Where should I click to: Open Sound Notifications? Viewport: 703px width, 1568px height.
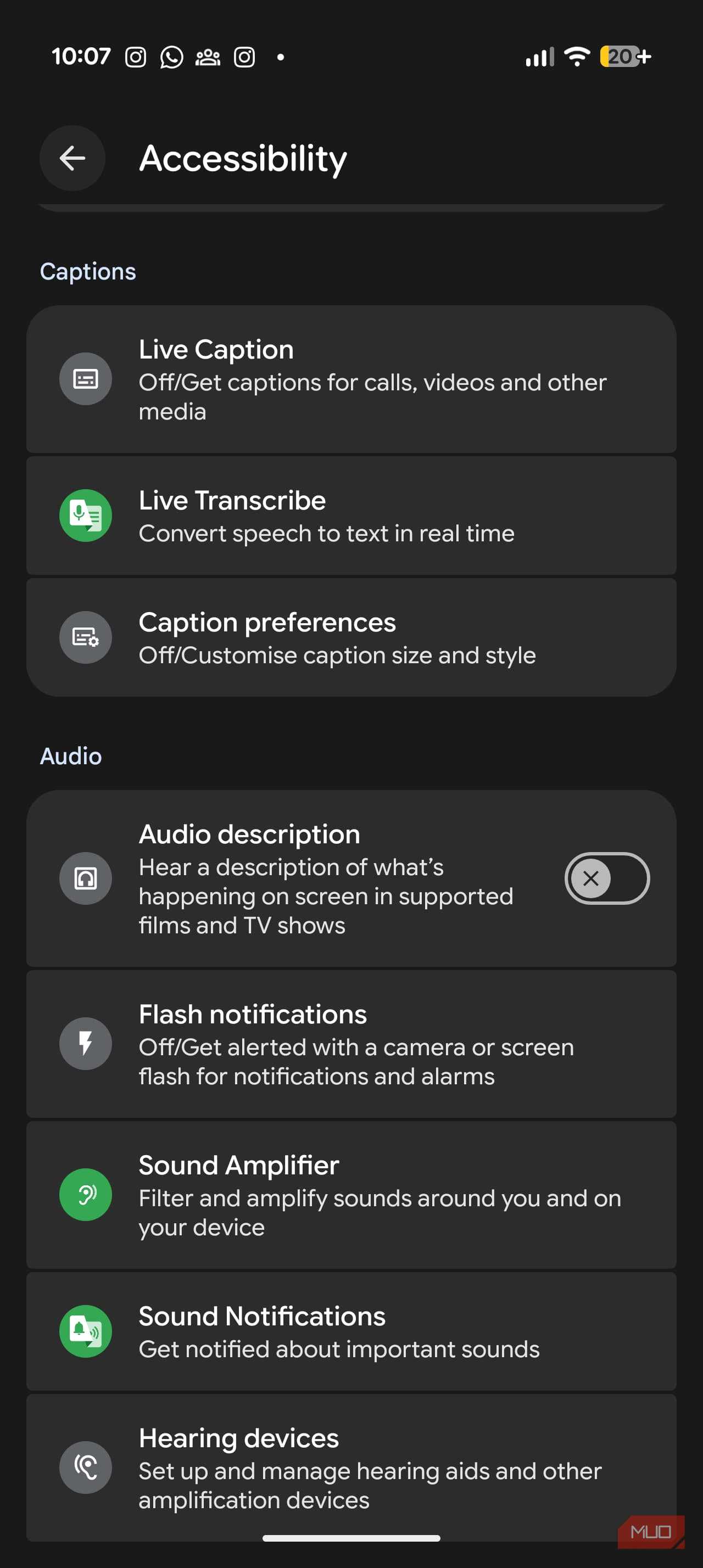(351, 1331)
